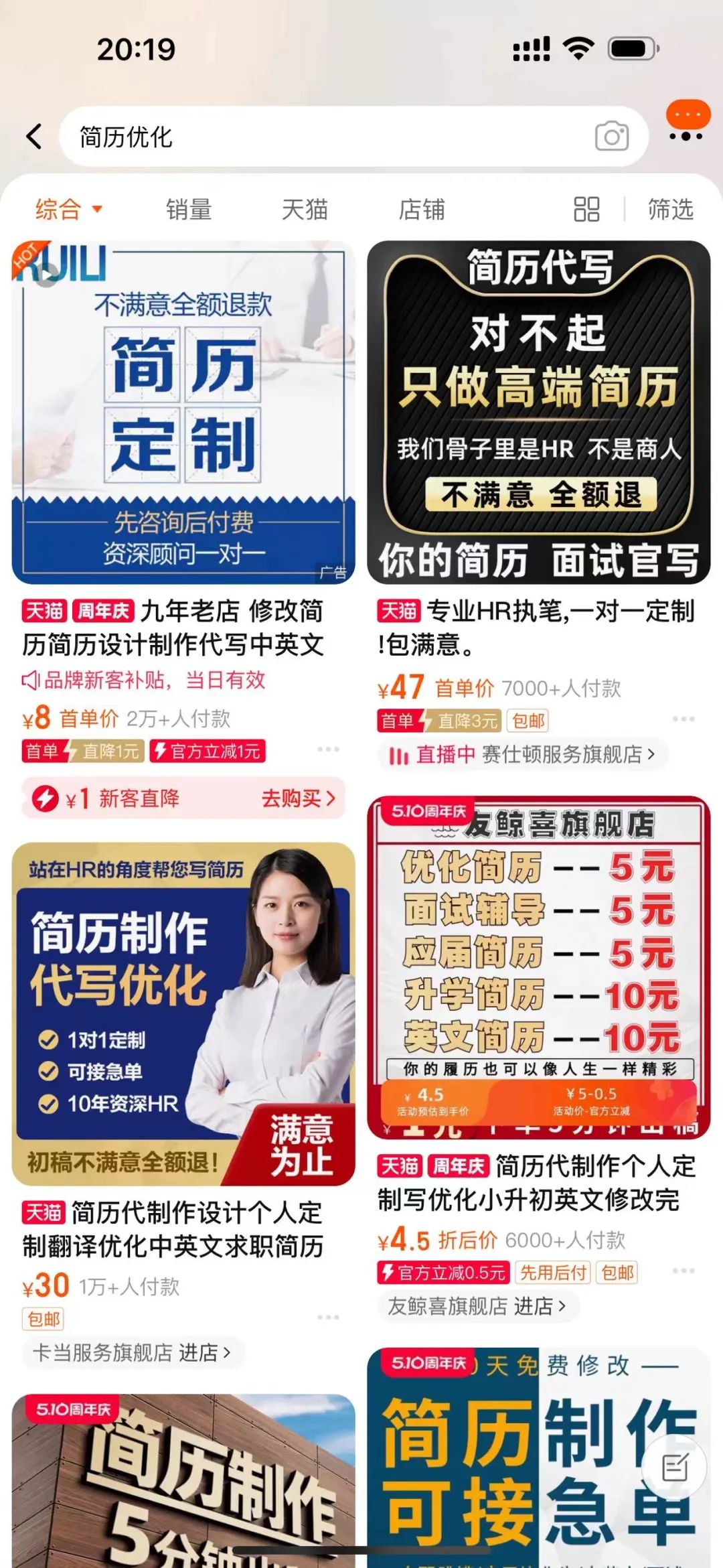Enter the 卡当服务旗舰店 shop via 进店

(x=133, y=1352)
